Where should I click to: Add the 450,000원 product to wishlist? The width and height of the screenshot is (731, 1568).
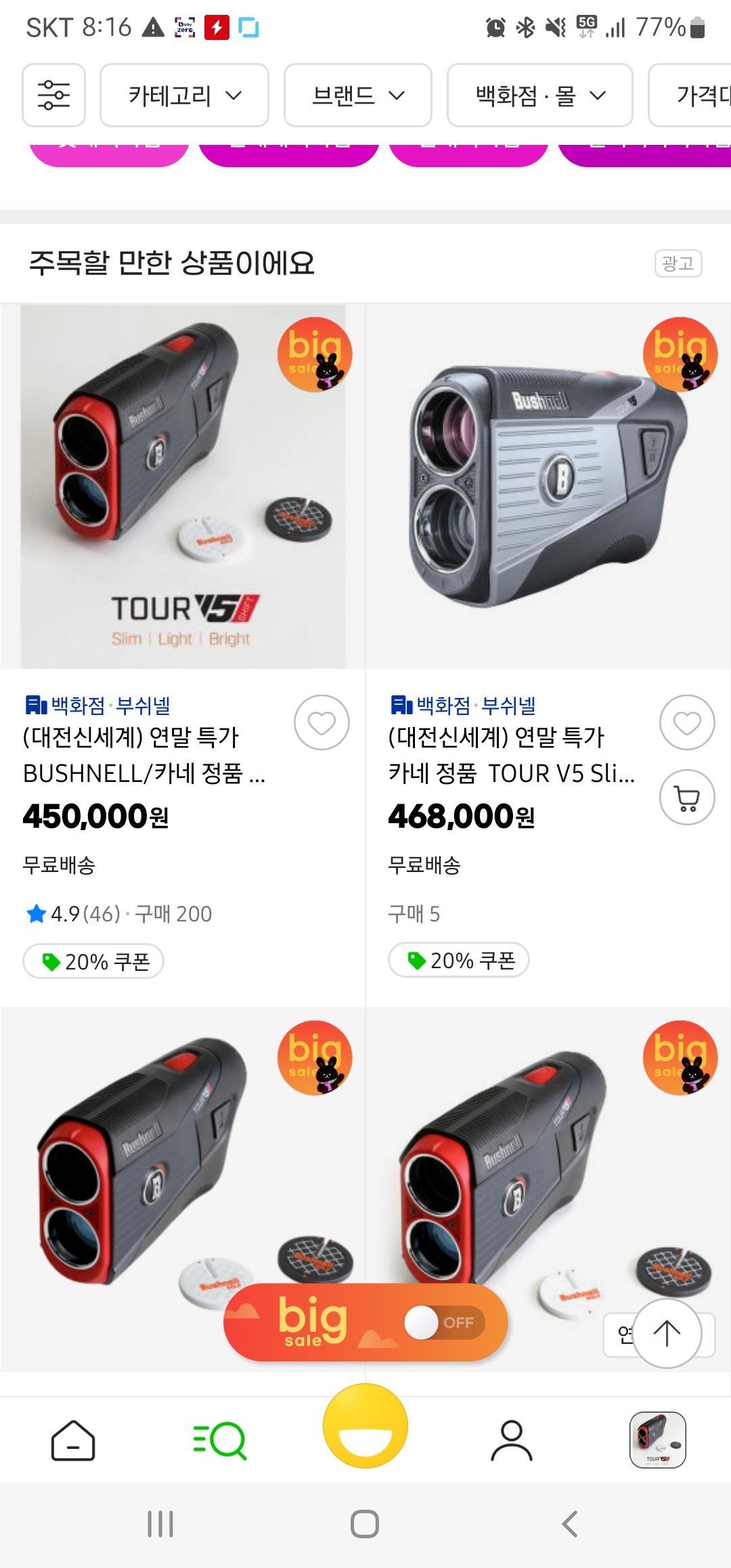click(322, 723)
